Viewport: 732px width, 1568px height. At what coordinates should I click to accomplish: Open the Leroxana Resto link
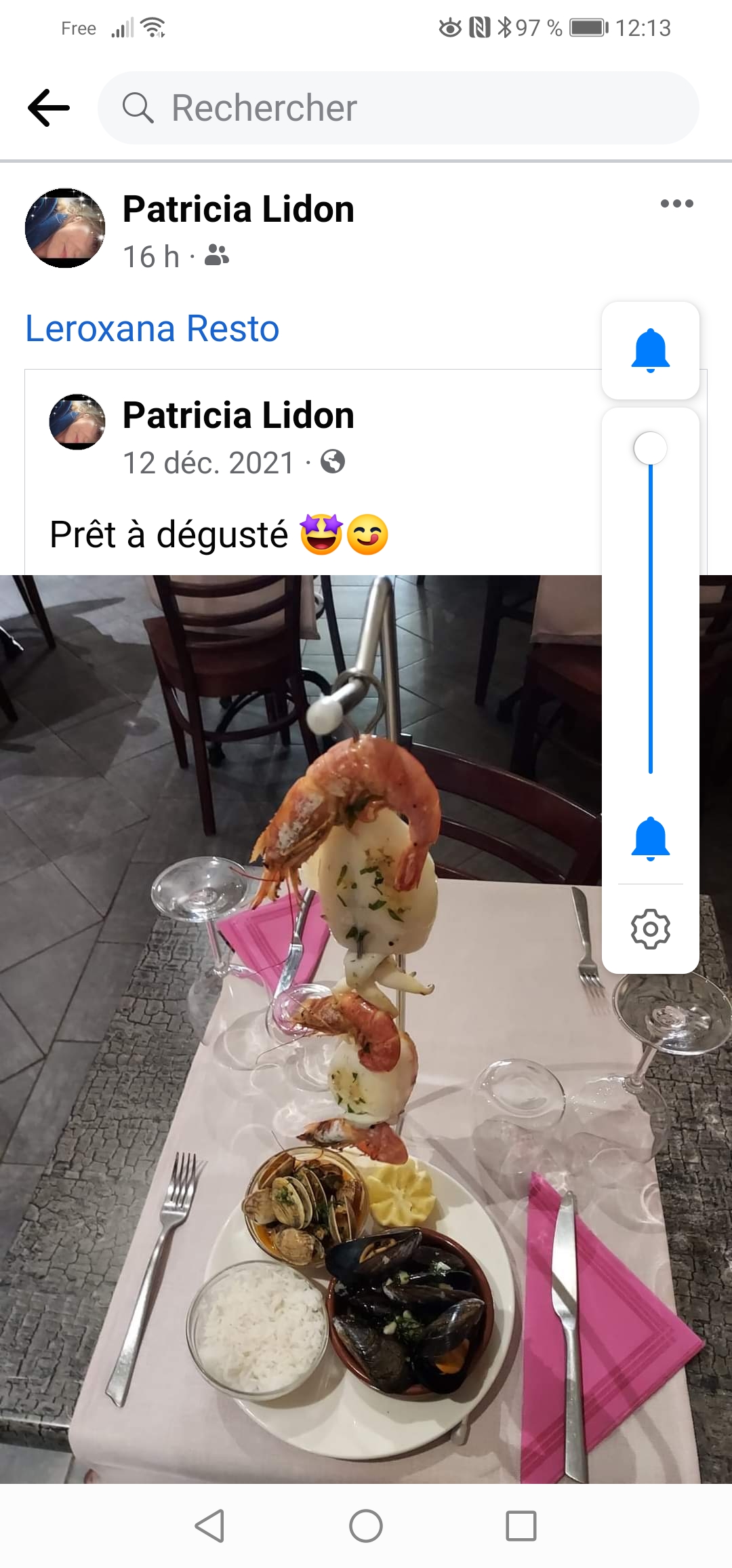tap(152, 329)
